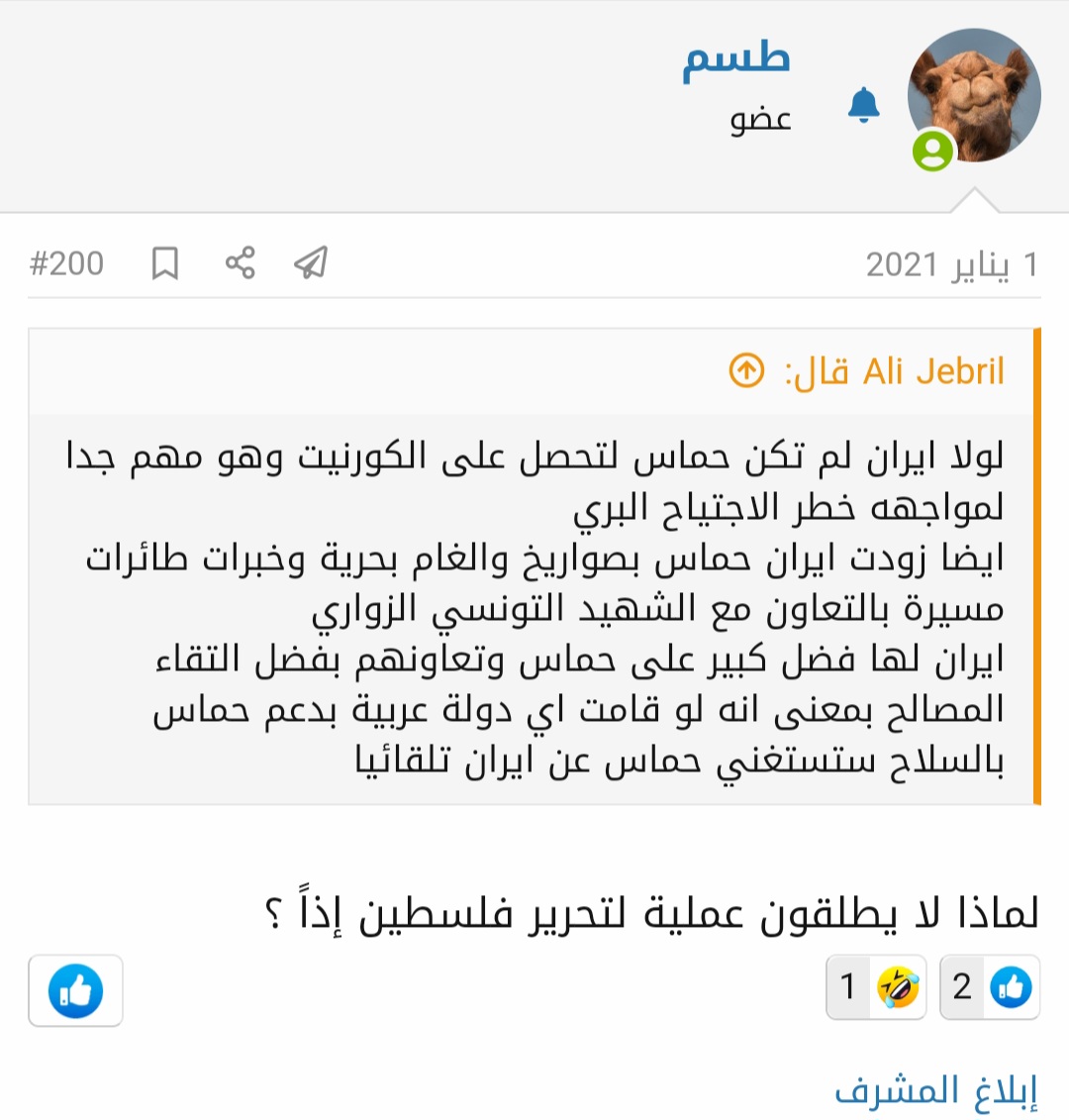View the laughing emoji reaction
The width and height of the screenshot is (1069, 1120).
[877, 986]
